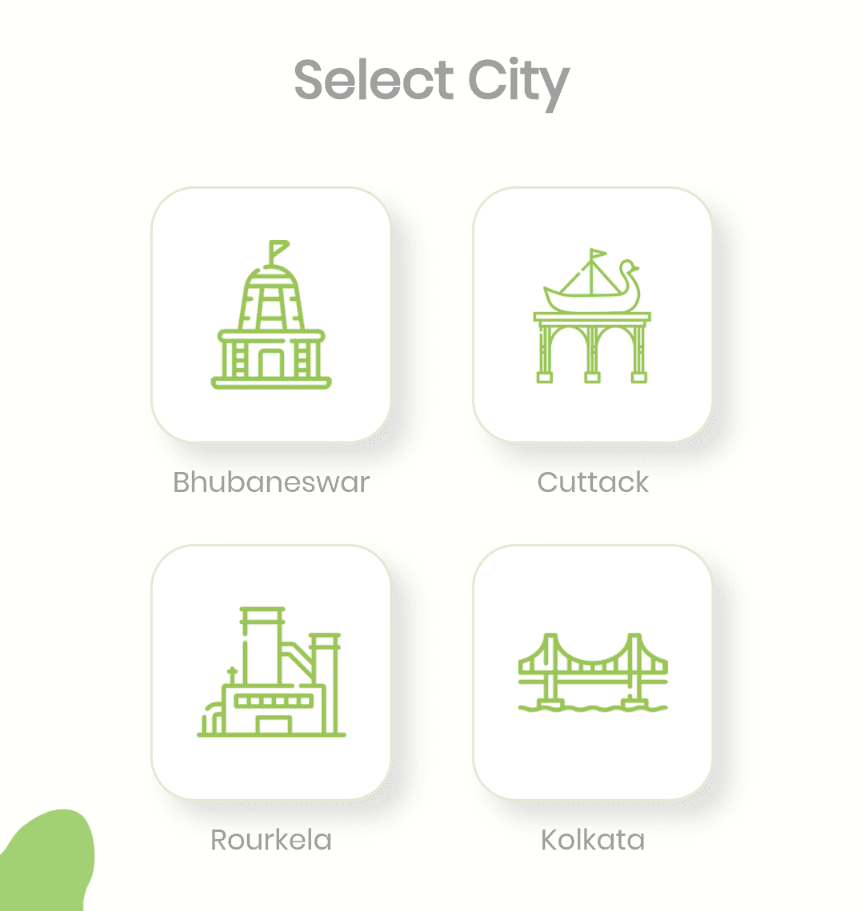Pick the Rourkela city tile
The image size is (864, 911).
(270, 672)
